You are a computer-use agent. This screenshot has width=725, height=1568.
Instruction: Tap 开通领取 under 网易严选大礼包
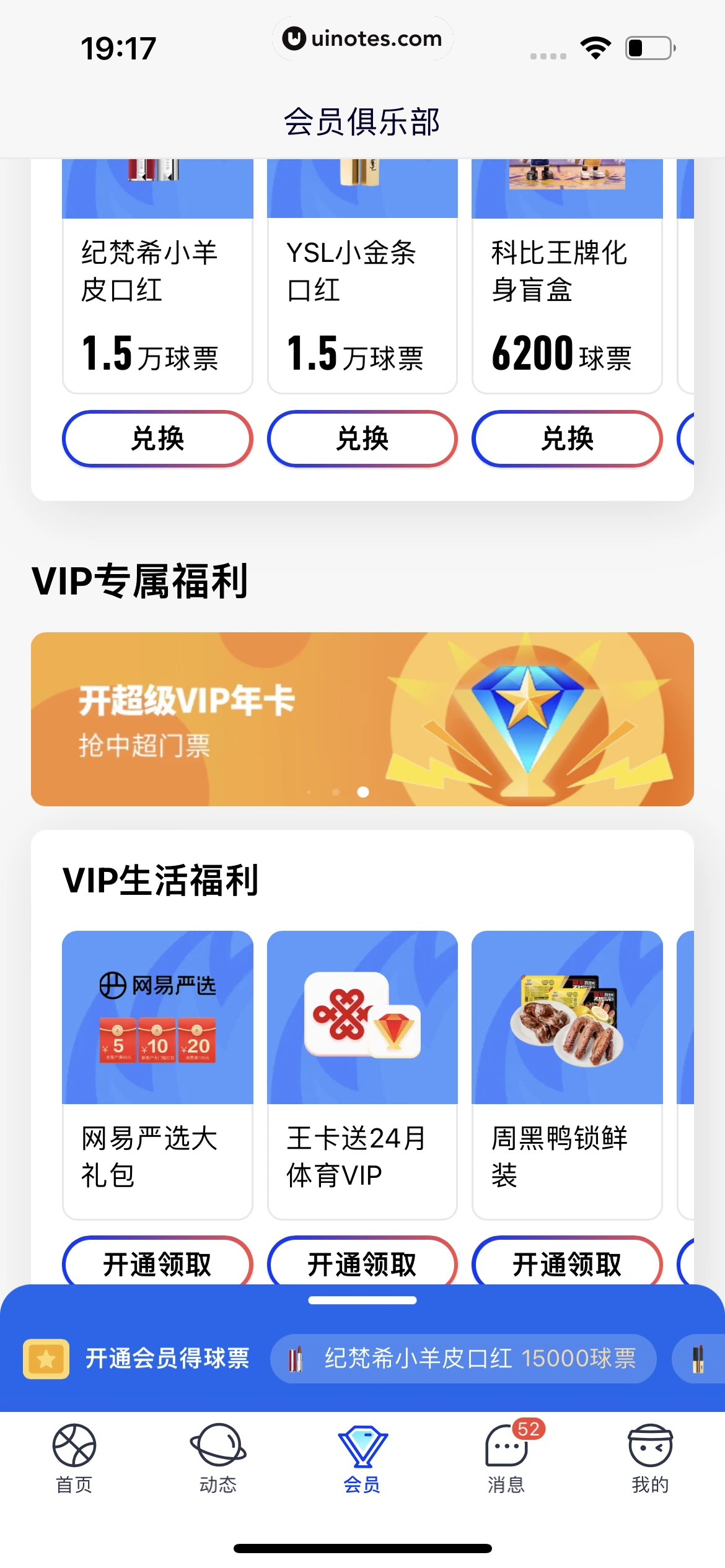[x=157, y=1263]
